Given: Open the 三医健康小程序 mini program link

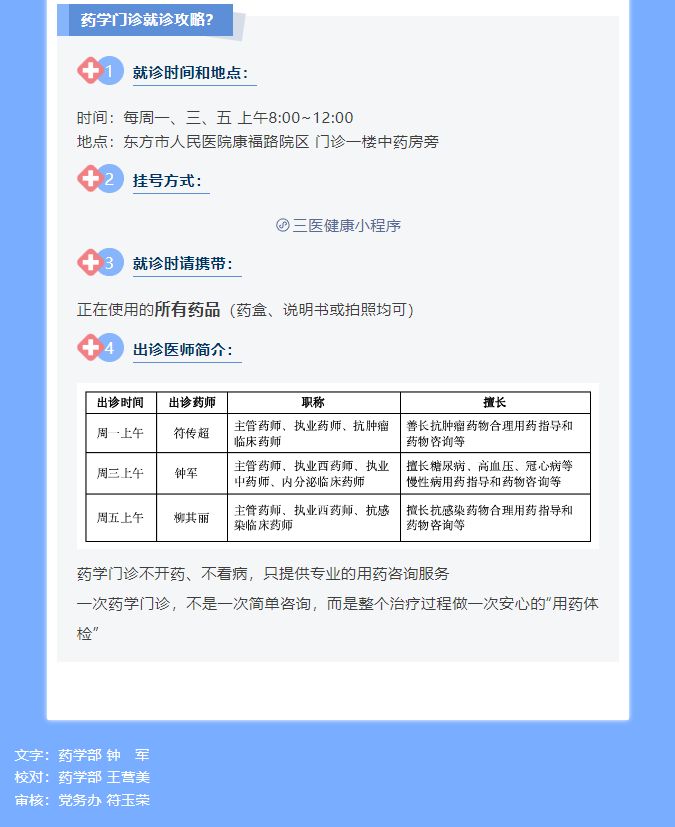Looking at the screenshot, I should click(338, 226).
